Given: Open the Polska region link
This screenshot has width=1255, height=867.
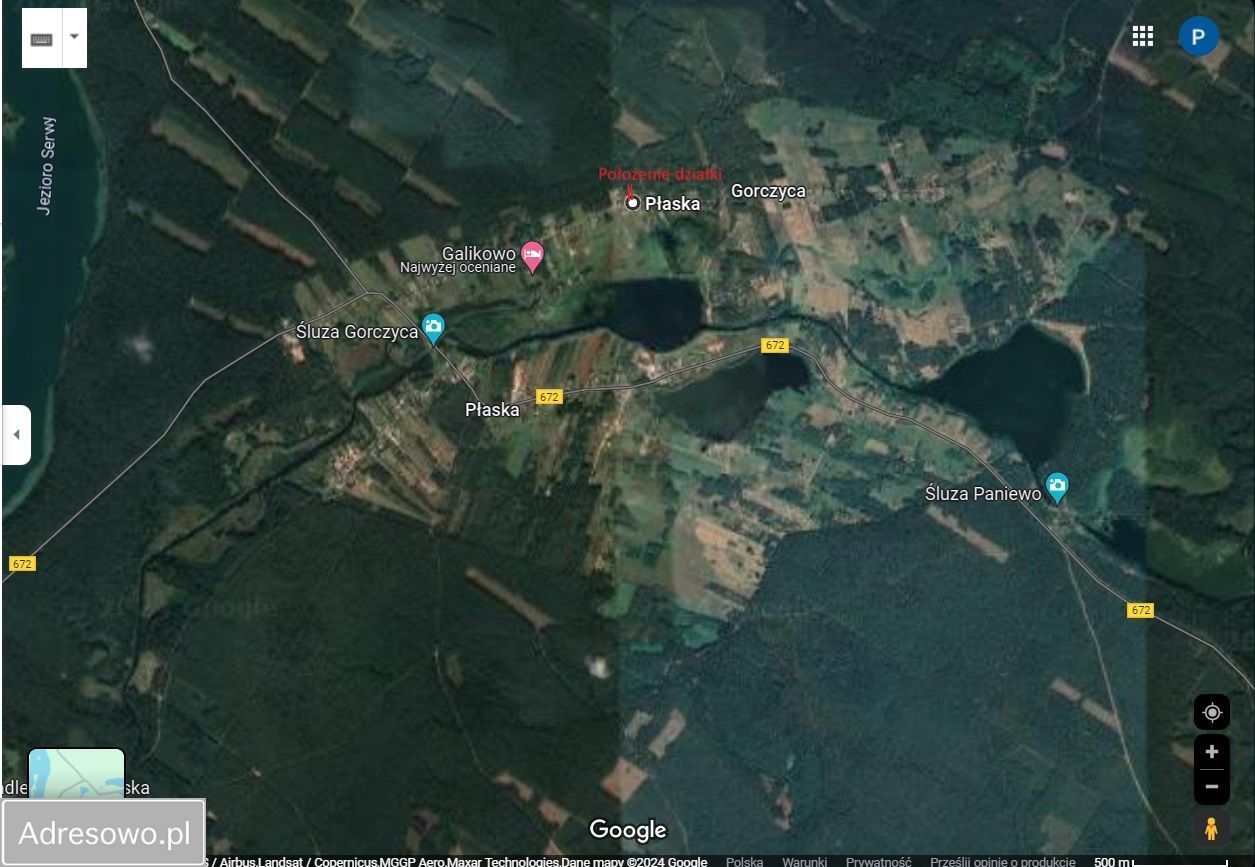Looking at the screenshot, I should 744,861.
